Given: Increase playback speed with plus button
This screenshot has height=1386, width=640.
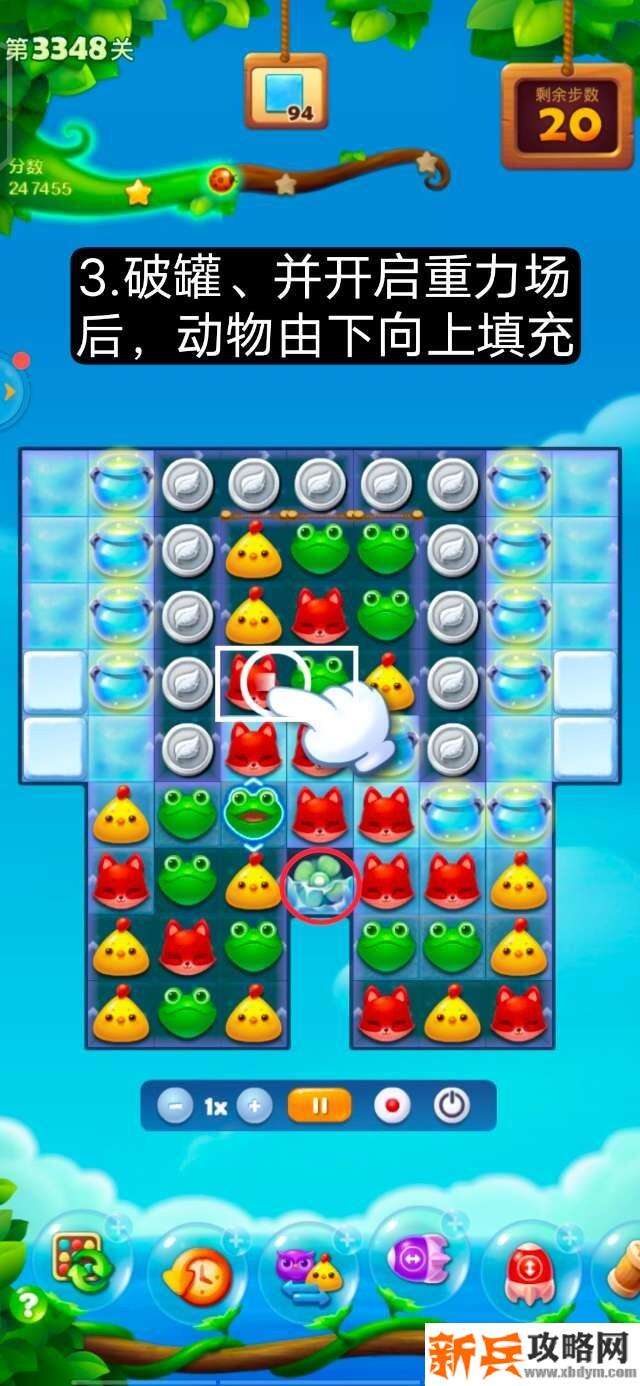Looking at the screenshot, I should (x=255, y=1106).
